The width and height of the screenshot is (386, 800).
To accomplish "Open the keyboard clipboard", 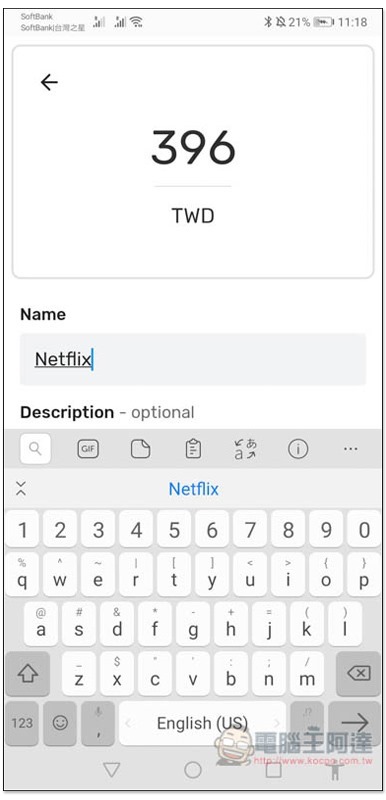I will coord(193,449).
